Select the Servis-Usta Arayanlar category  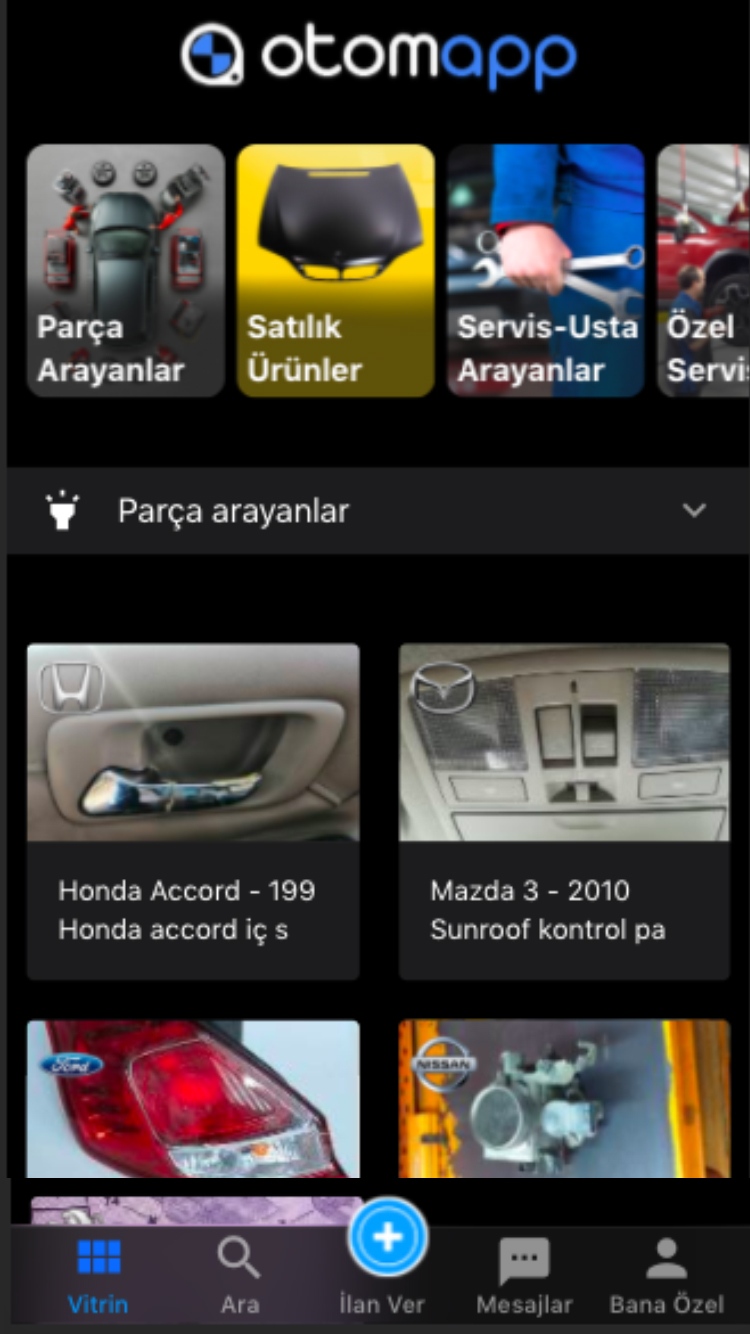tap(546, 271)
